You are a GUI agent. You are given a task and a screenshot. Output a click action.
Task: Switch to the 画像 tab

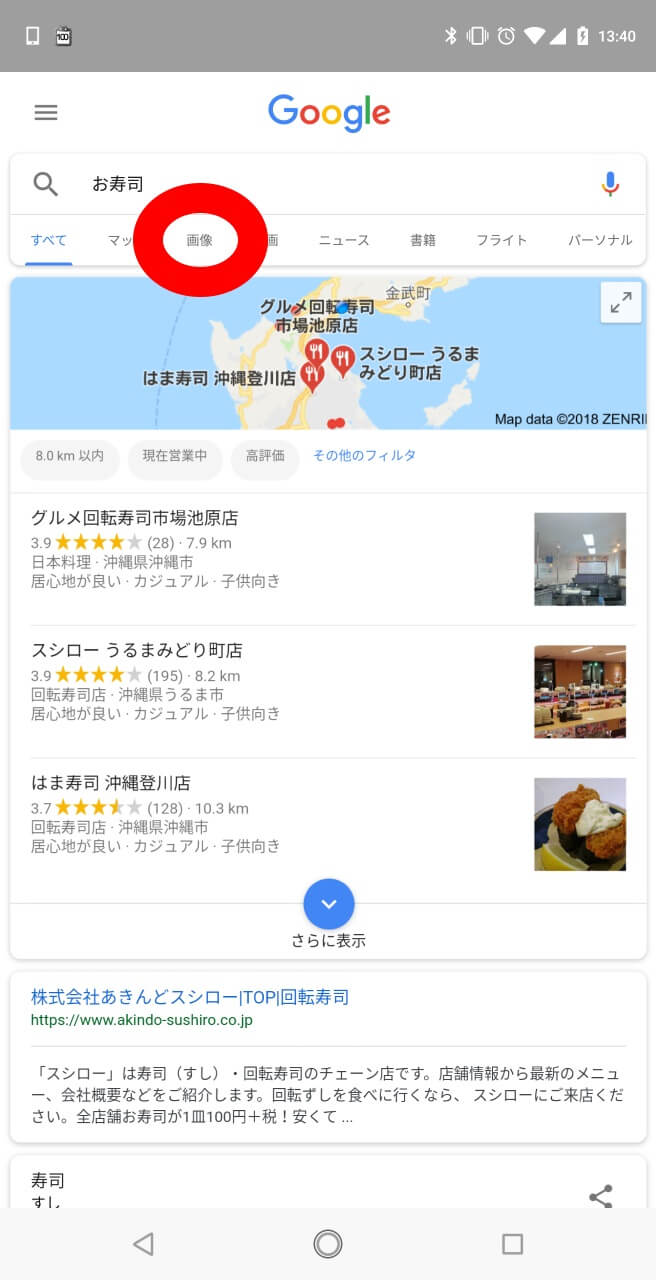200,240
